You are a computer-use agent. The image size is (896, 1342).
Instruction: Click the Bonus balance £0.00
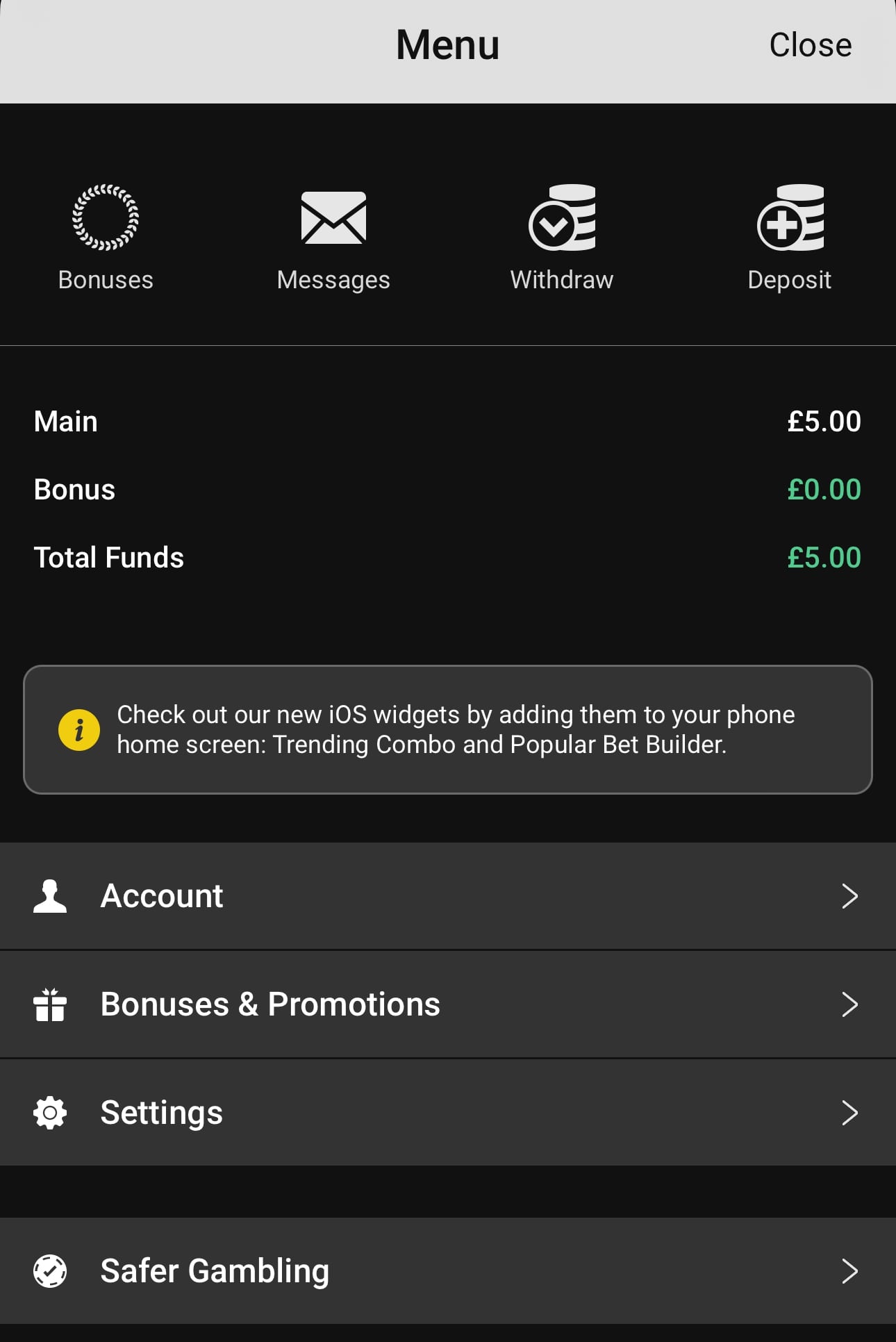pyautogui.click(x=824, y=489)
